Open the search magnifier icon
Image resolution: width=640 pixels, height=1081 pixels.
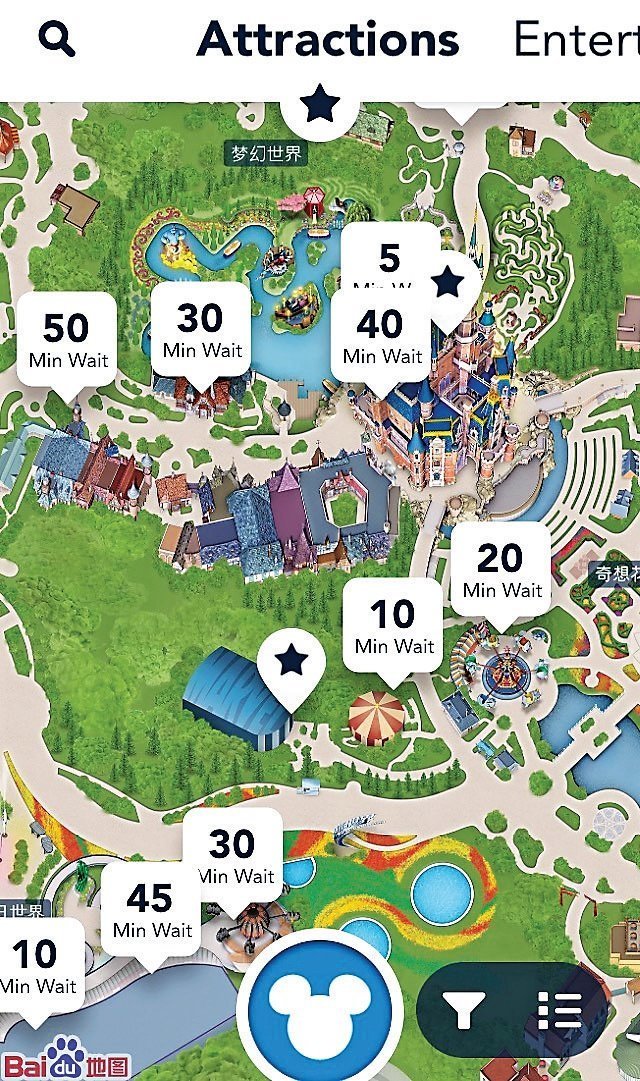click(x=57, y=40)
